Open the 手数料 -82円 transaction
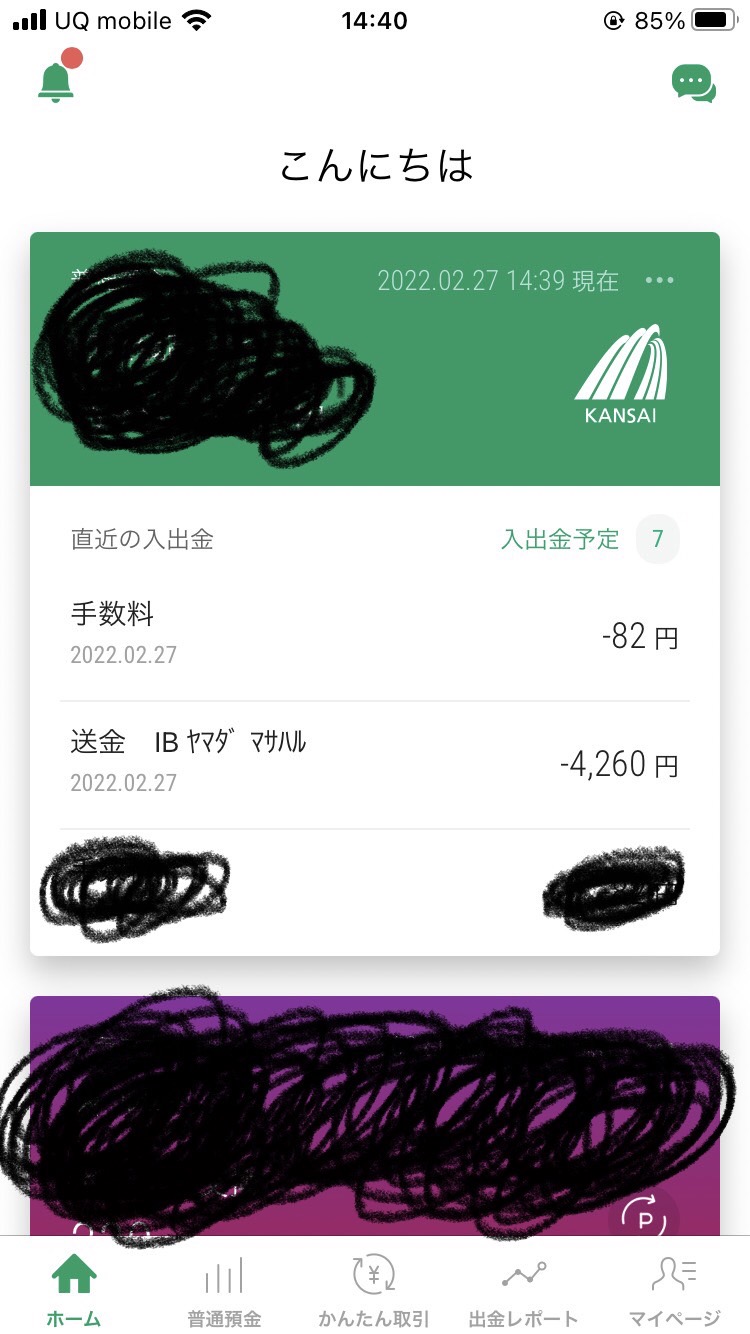This screenshot has height=1334, width=750. [x=375, y=636]
